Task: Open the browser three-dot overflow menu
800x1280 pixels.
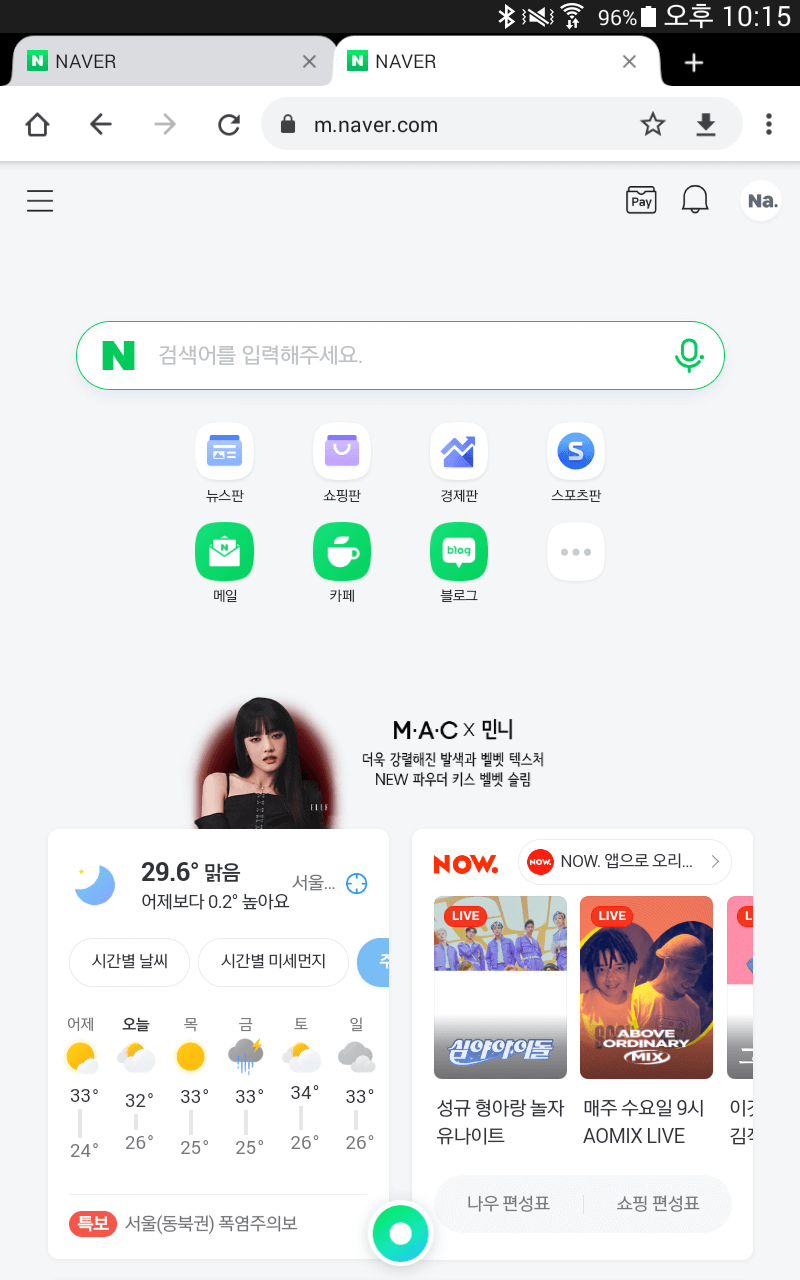Action: [x=768, y=124]
